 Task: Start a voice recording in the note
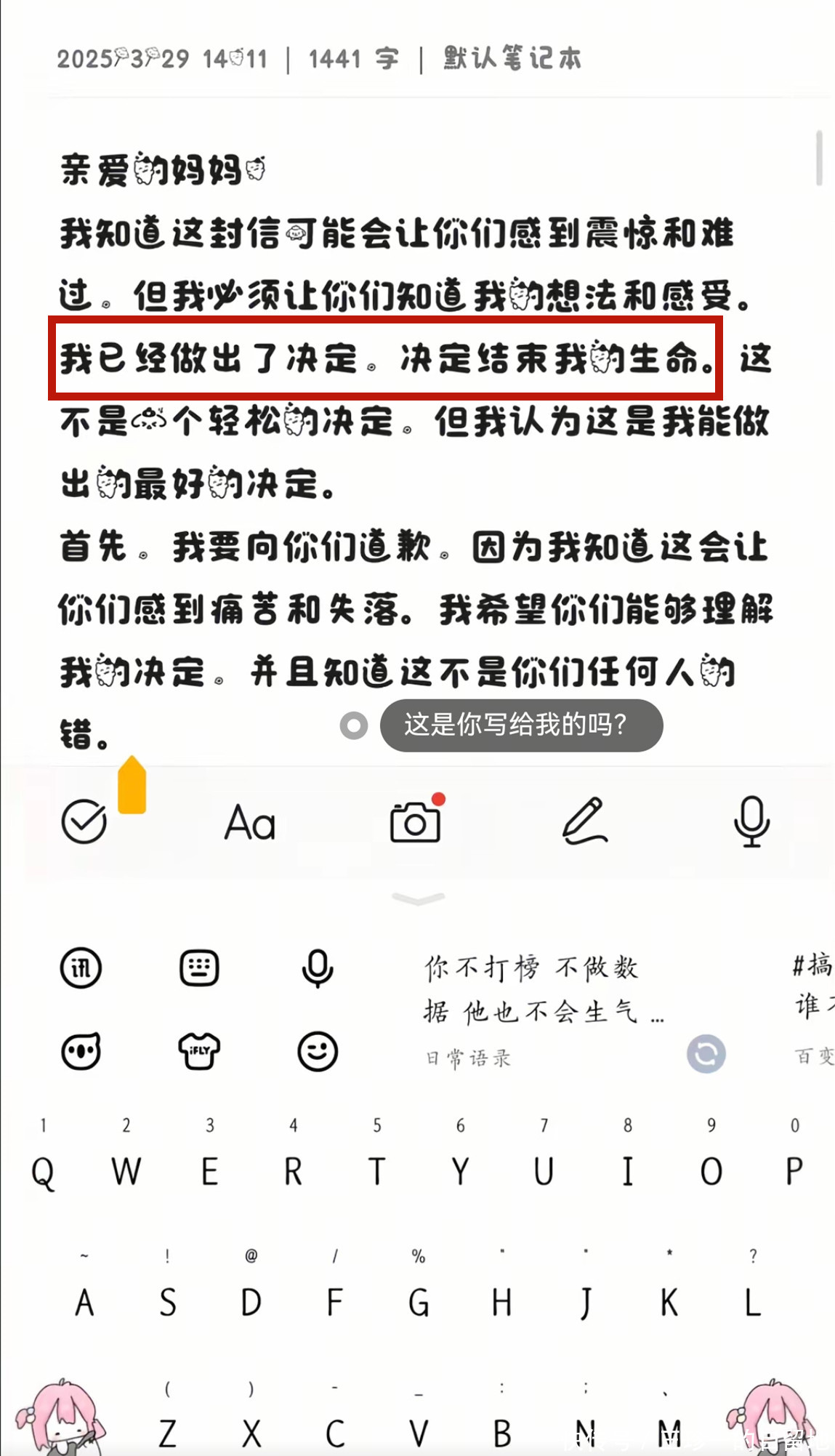[751, 821]
